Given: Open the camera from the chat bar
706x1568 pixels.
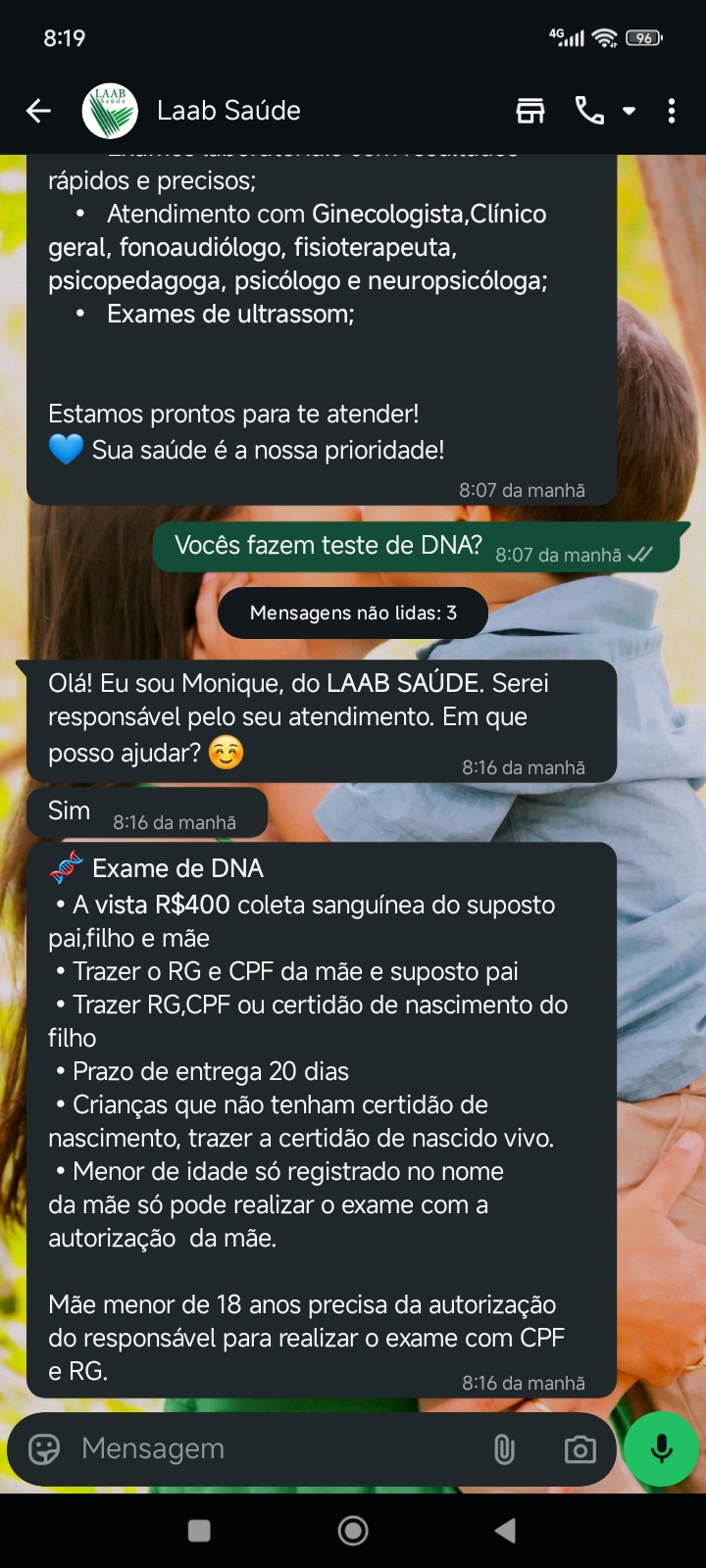Looking at the screenshot, I should (580, 1448).
